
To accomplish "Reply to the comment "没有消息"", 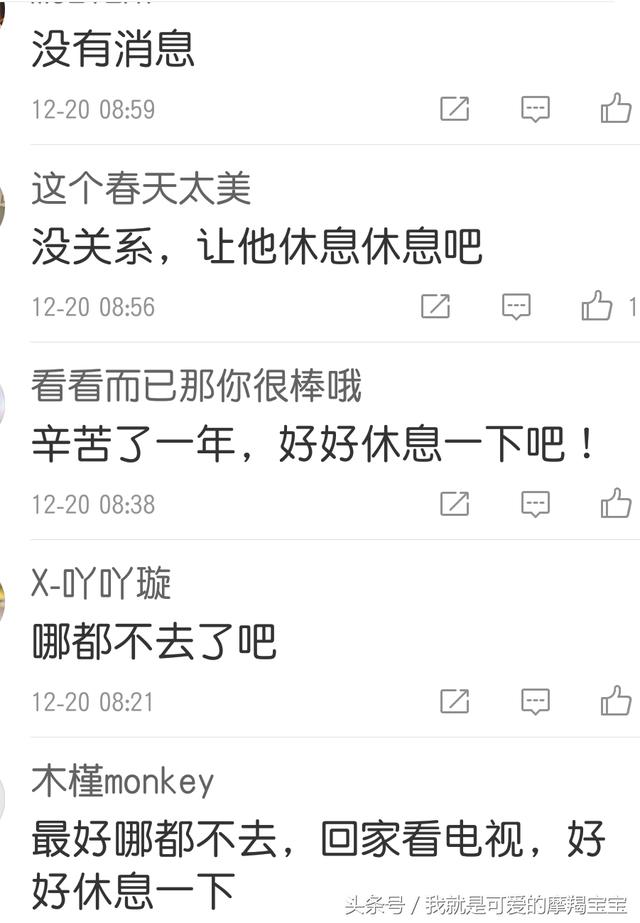I will (x=535, y=109).
